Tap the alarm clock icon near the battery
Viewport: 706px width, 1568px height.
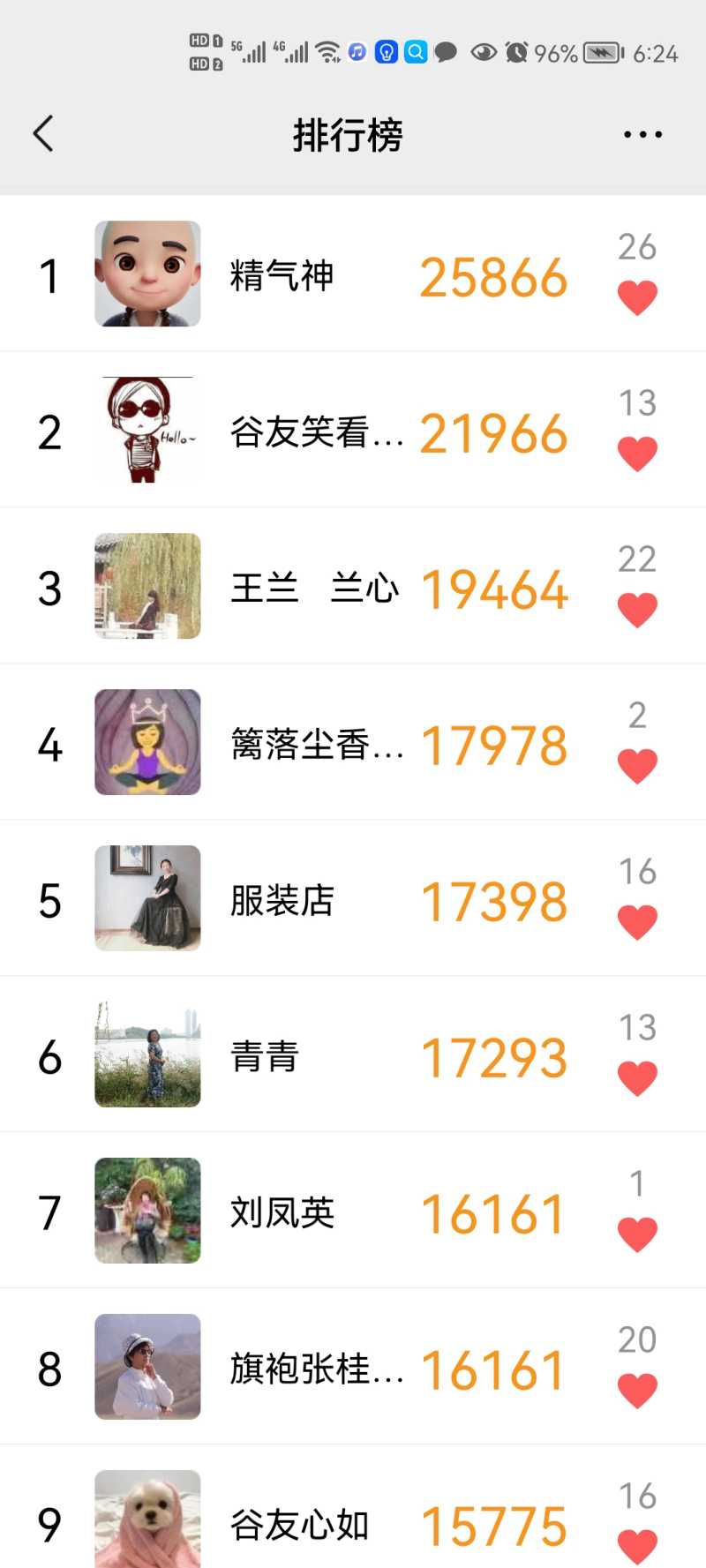pyautogui.click(x=514, y=52)
